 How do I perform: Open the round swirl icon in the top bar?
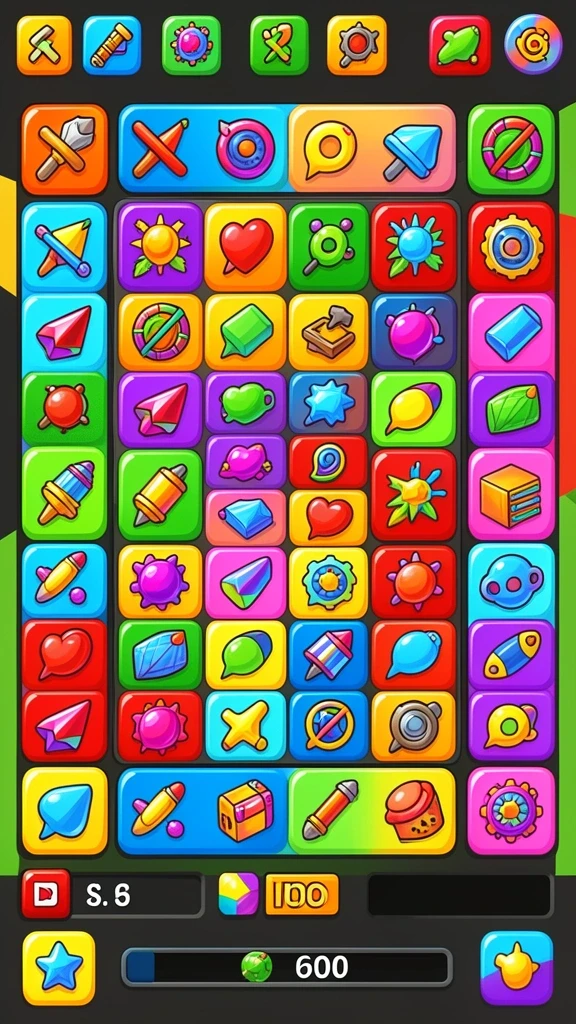533,44
